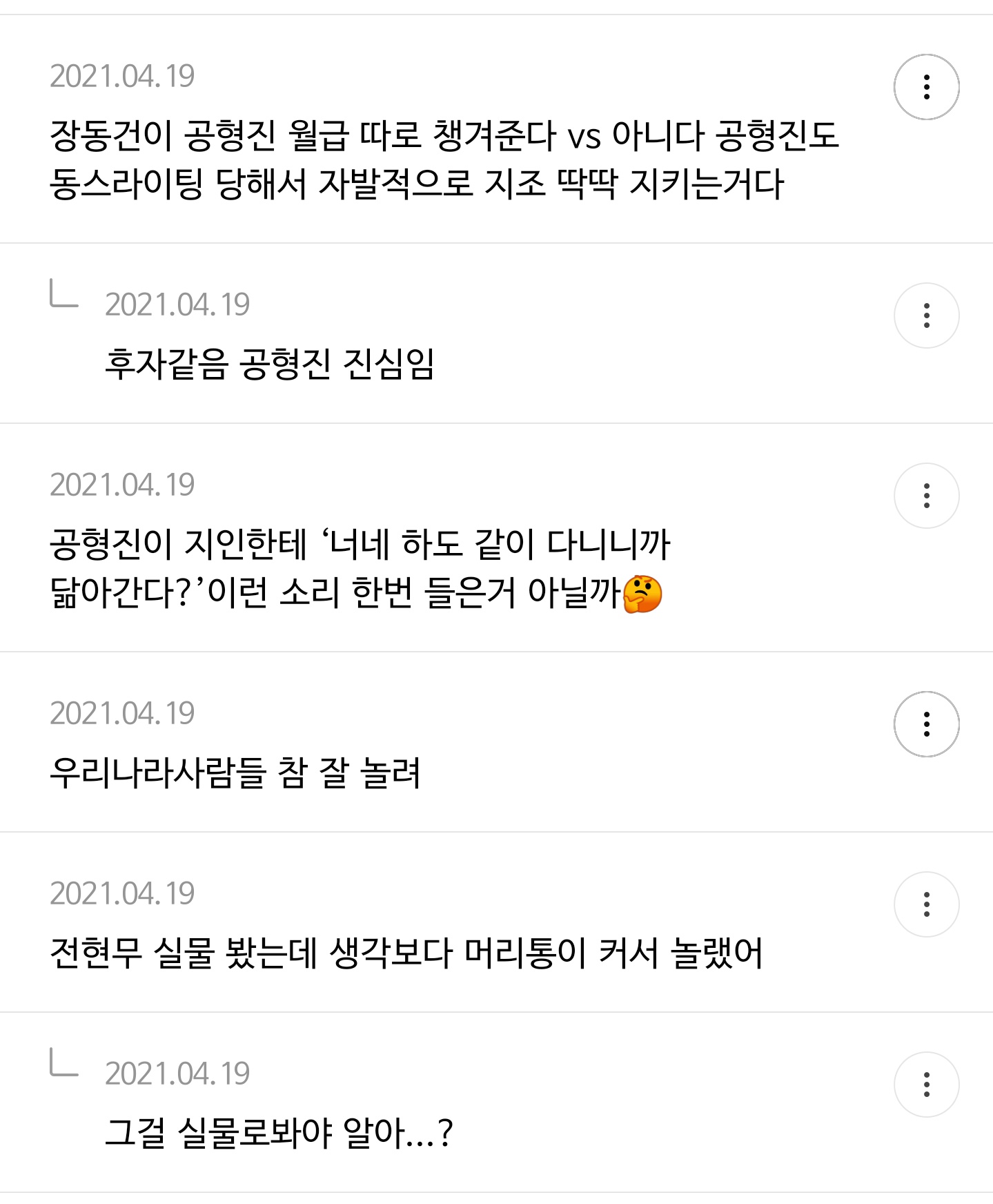Show options for the 전현무 실물 봤는데 comment
The height and width of the screenshot is (1204, 993).
click(x=926, y=904)
